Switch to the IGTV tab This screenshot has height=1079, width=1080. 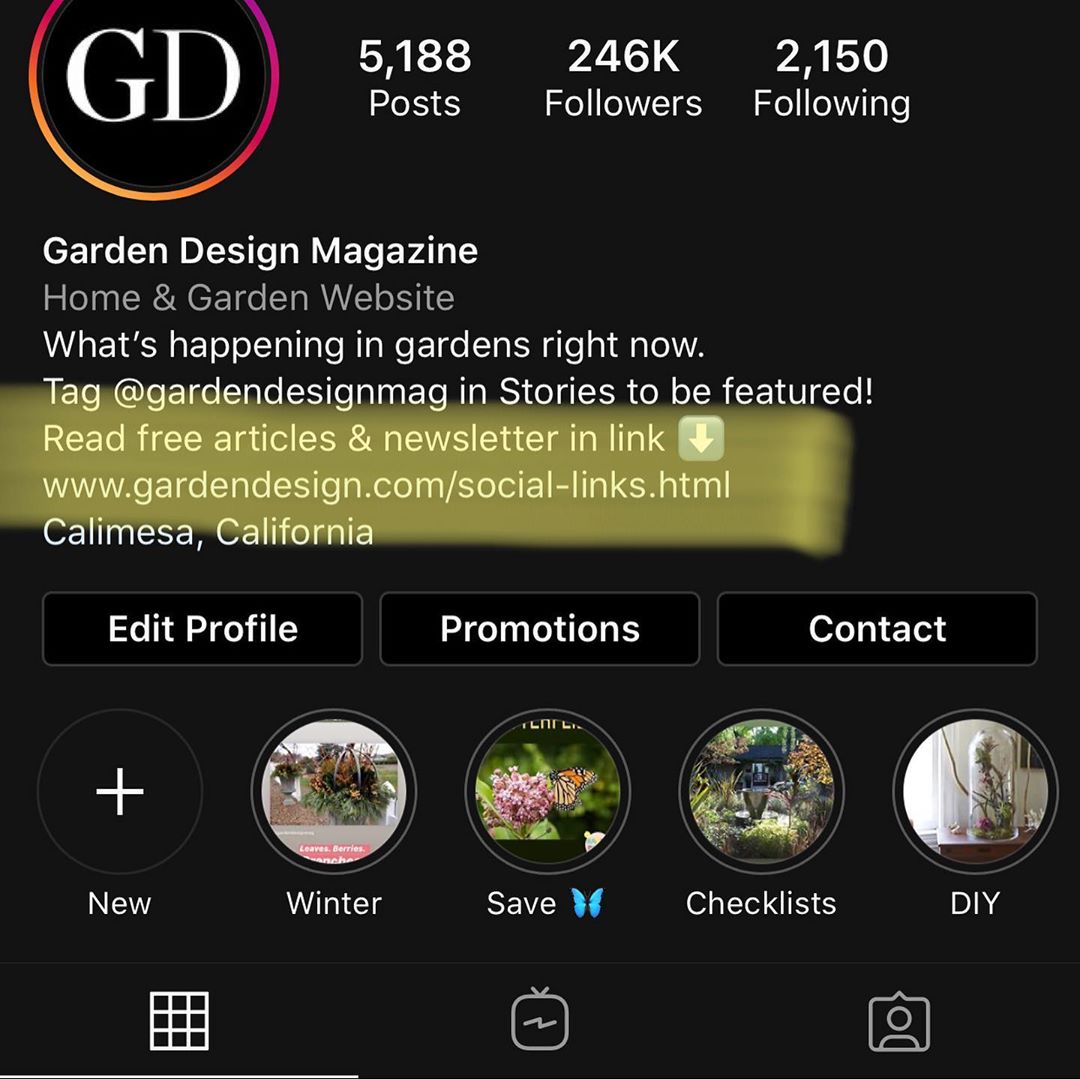(540, 1021)
